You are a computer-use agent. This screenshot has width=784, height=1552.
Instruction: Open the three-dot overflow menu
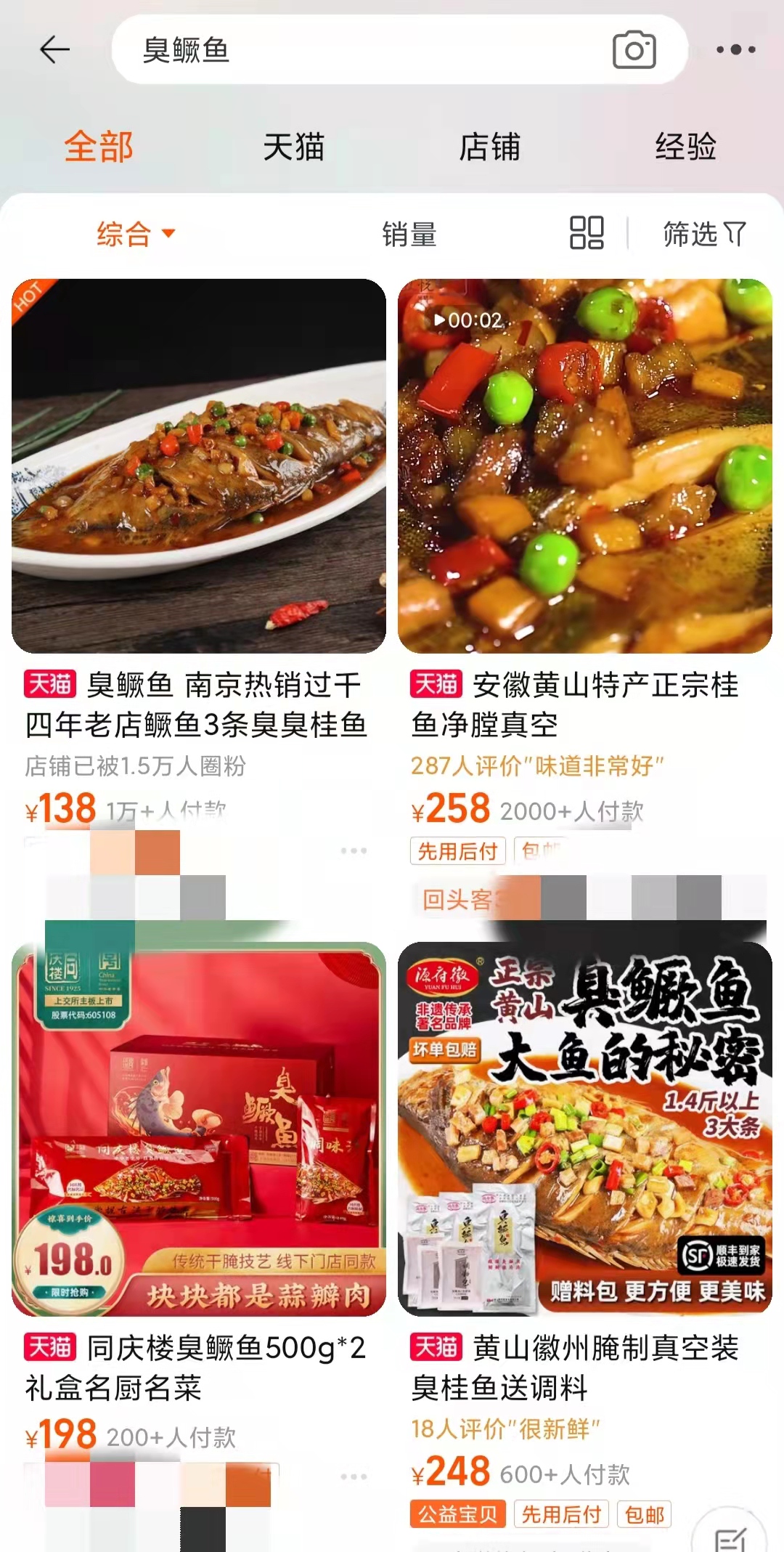pyautogui.click(x=735, y=50)
